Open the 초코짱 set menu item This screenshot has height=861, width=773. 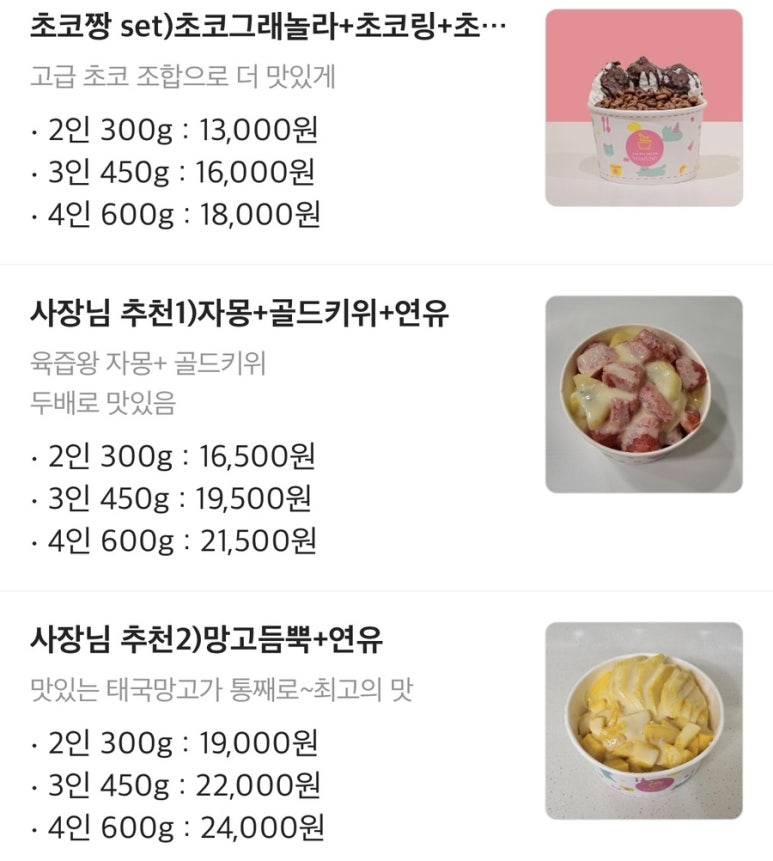[268, 27]
